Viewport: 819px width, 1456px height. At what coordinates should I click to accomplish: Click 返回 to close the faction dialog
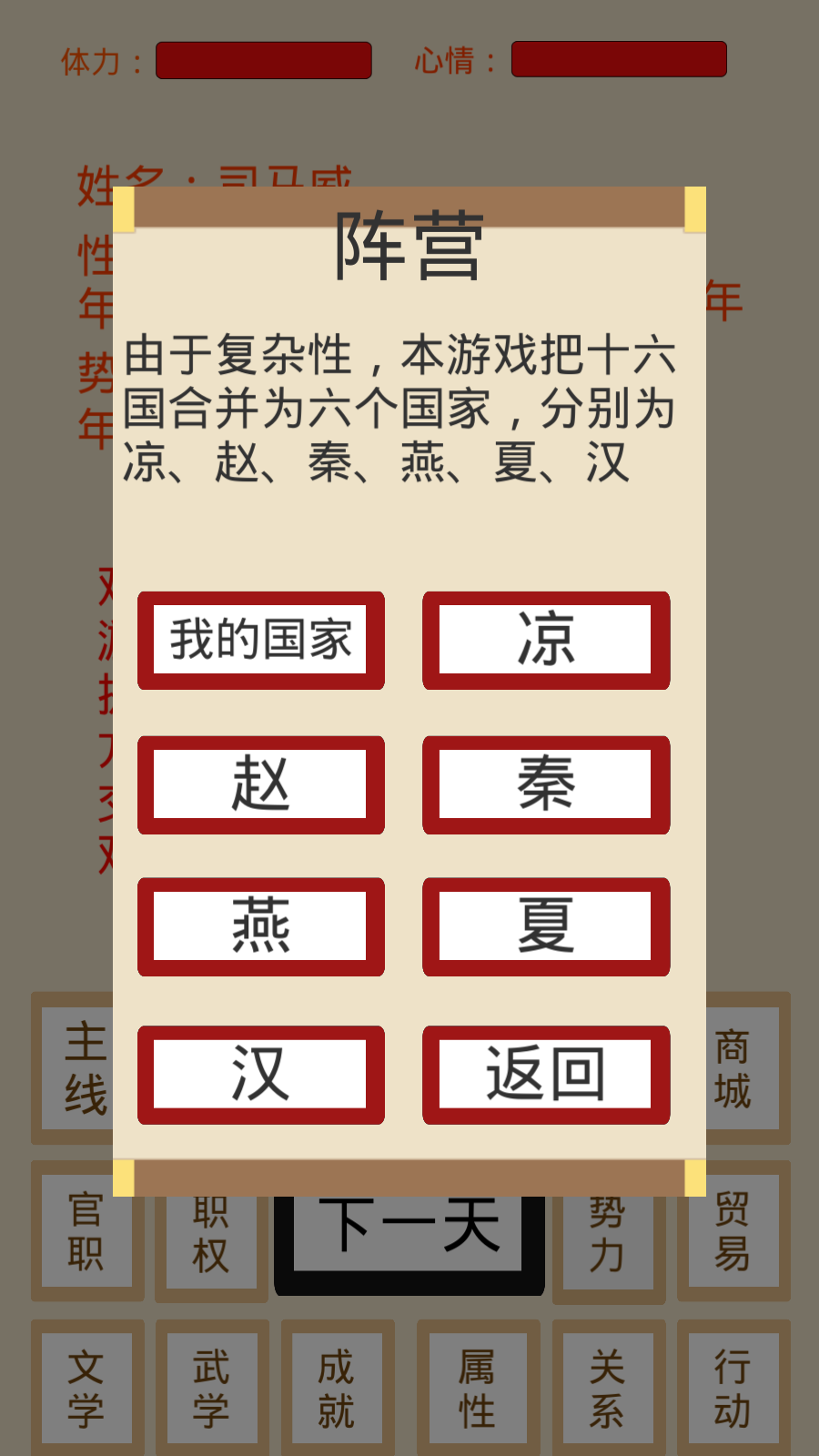click(x=545, y=1074)
